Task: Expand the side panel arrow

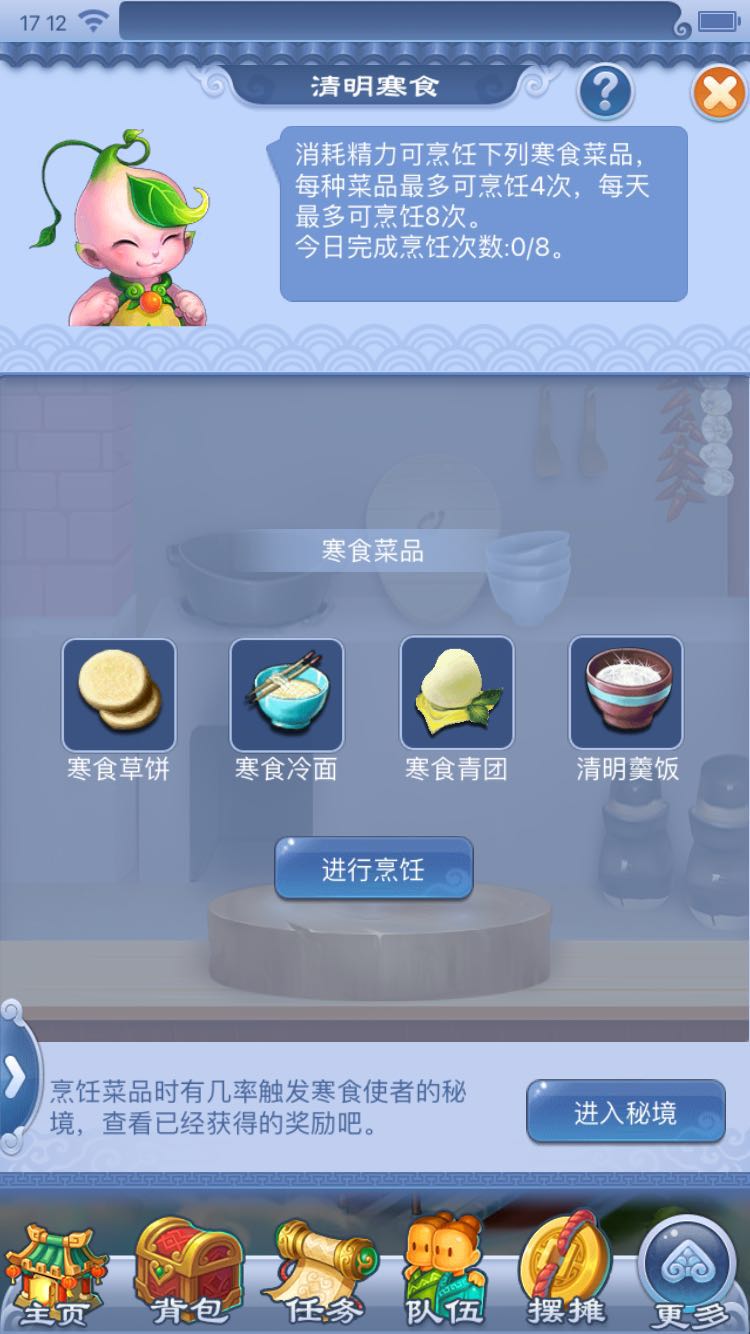Action: [16, 1077]
